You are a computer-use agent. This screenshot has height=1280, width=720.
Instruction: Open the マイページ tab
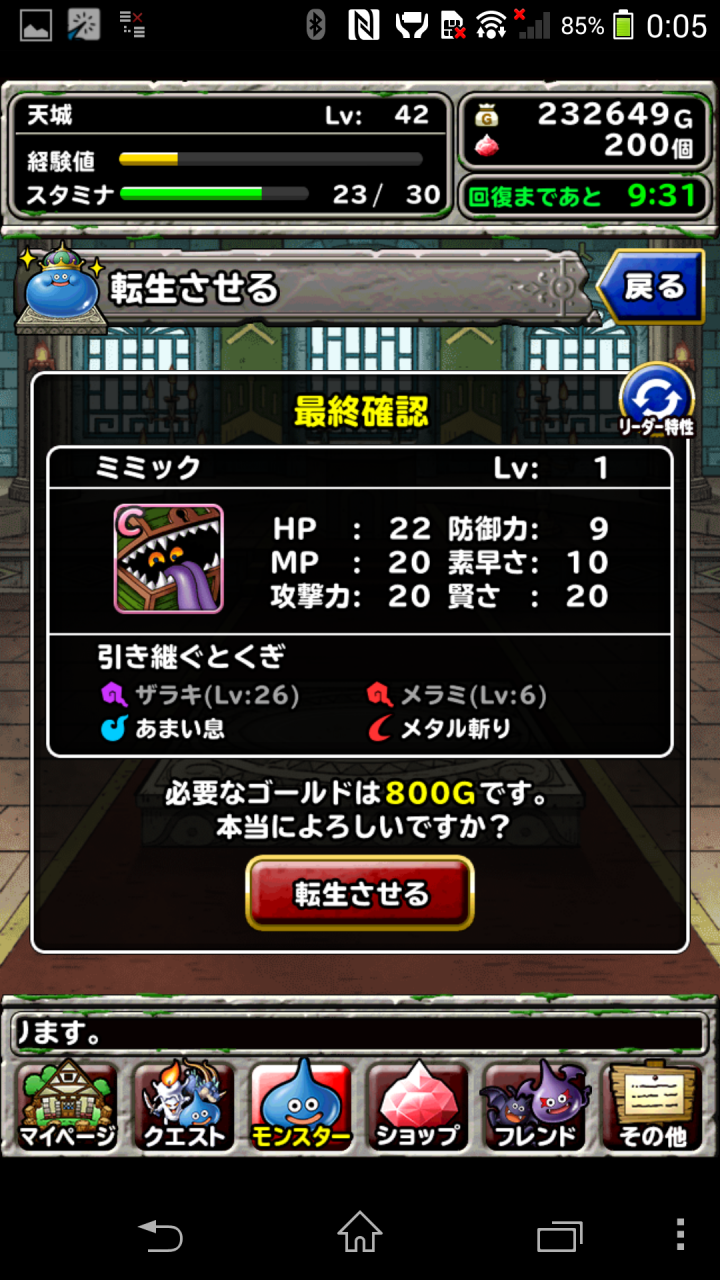tap(67, 1106)
